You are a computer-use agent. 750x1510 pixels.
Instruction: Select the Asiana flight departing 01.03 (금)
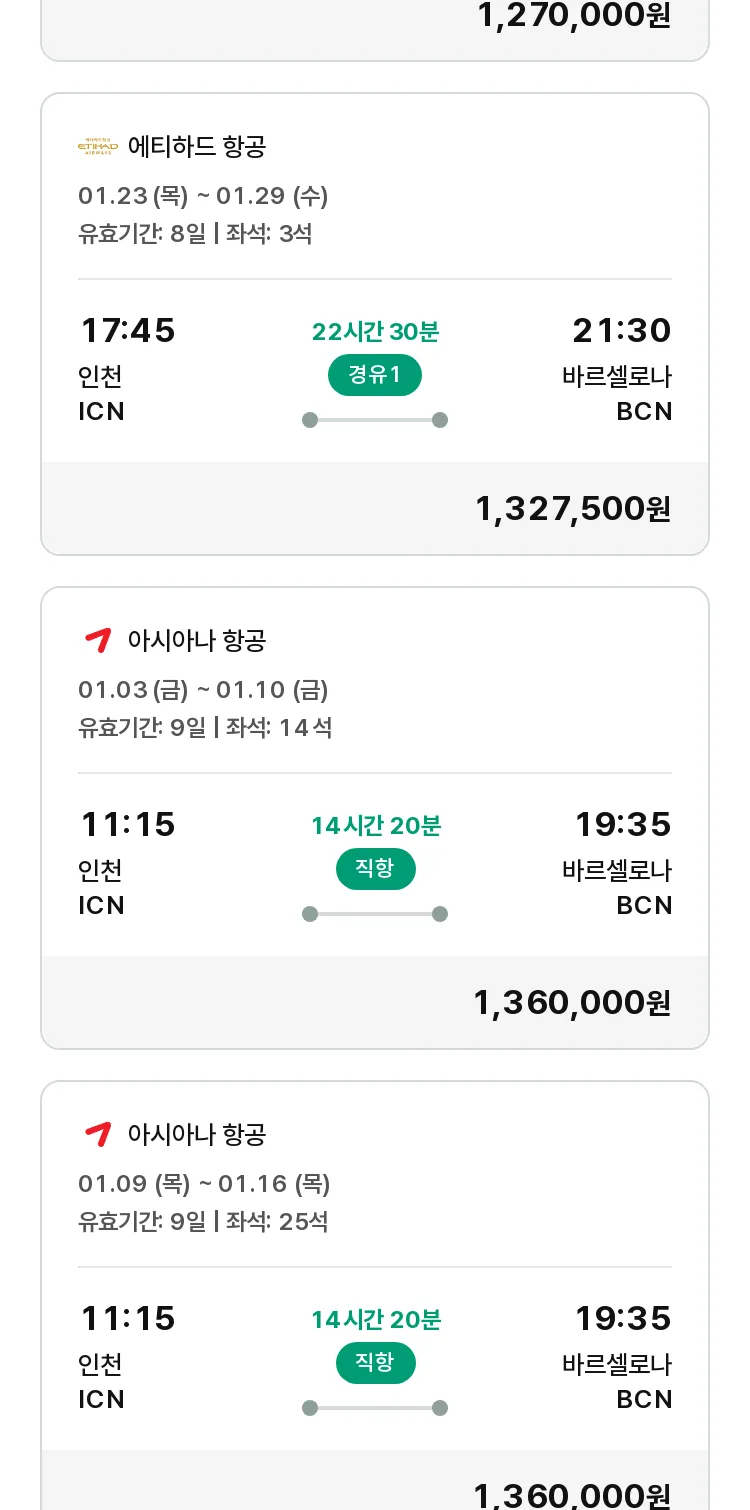click(375, 818)
